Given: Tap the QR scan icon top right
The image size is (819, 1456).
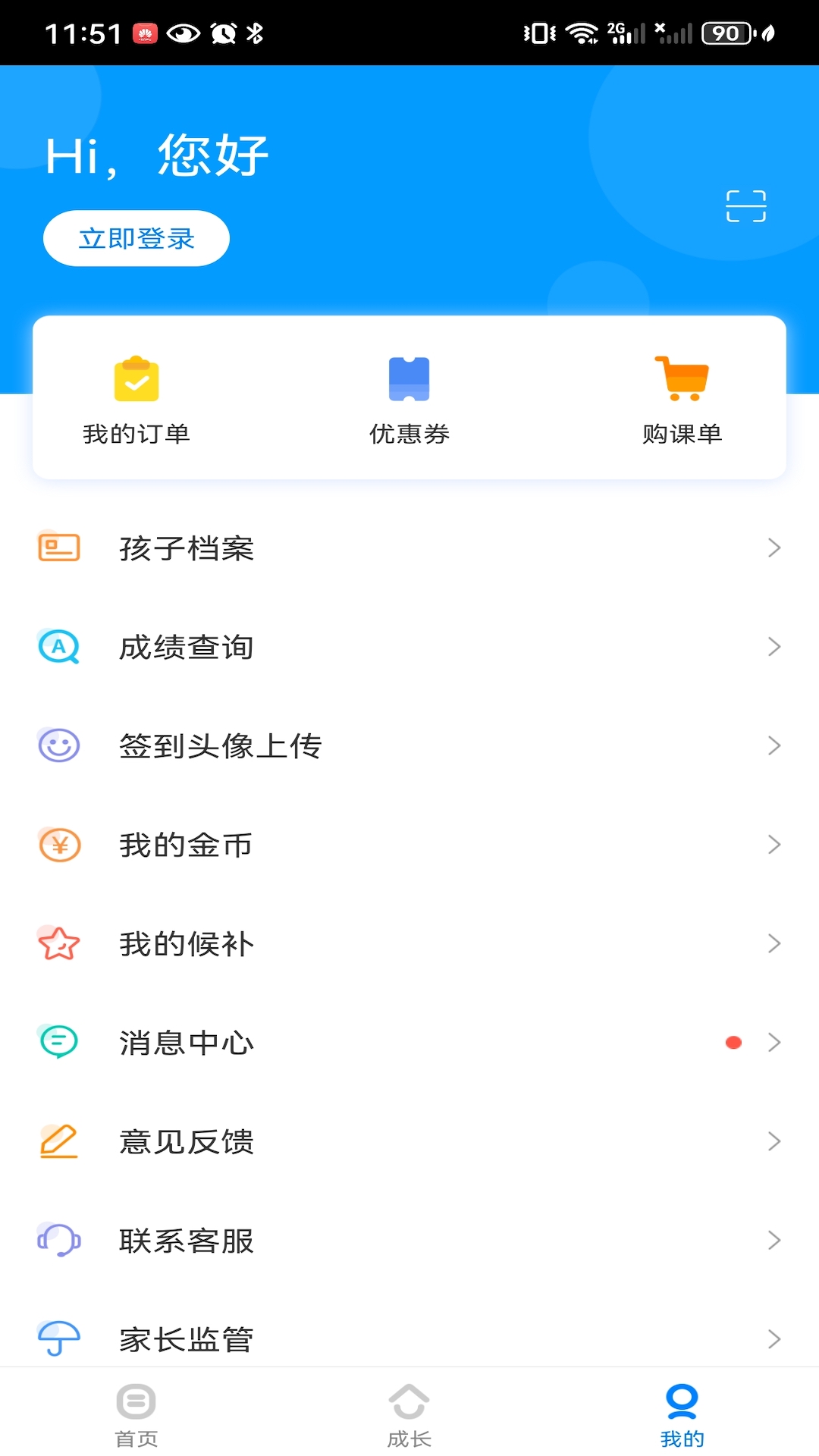Looking at the screenshot, I should click(748, 206).
